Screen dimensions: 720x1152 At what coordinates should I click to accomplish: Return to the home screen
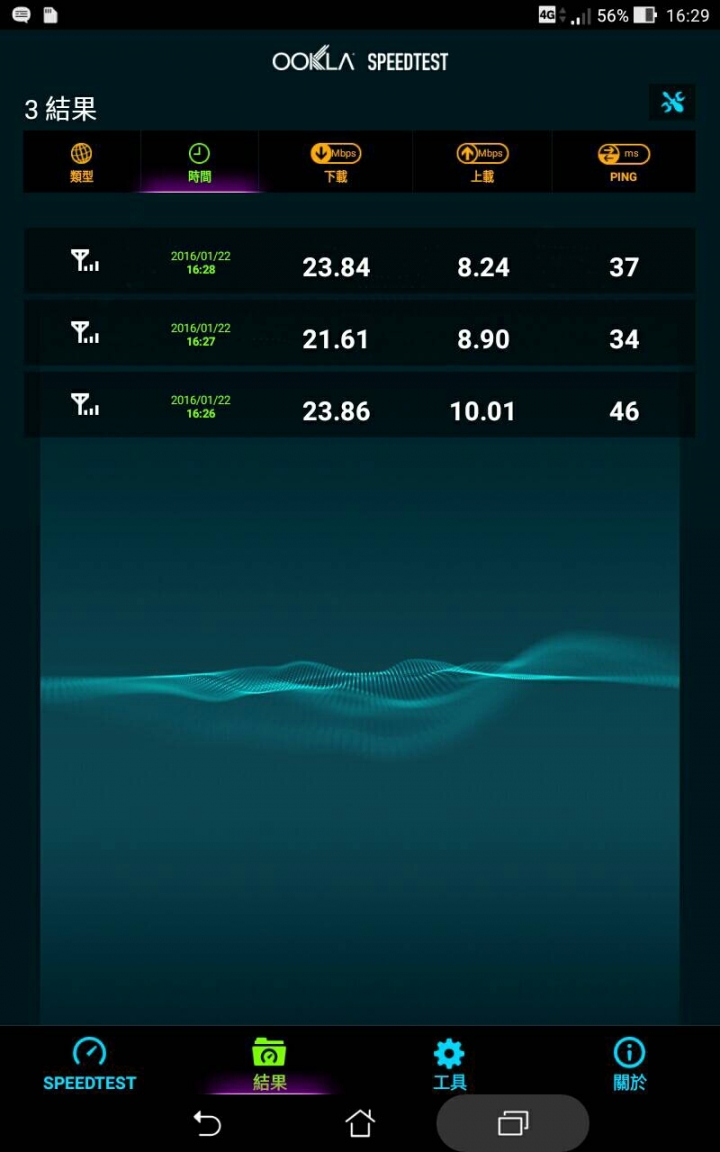[360, 1124]
